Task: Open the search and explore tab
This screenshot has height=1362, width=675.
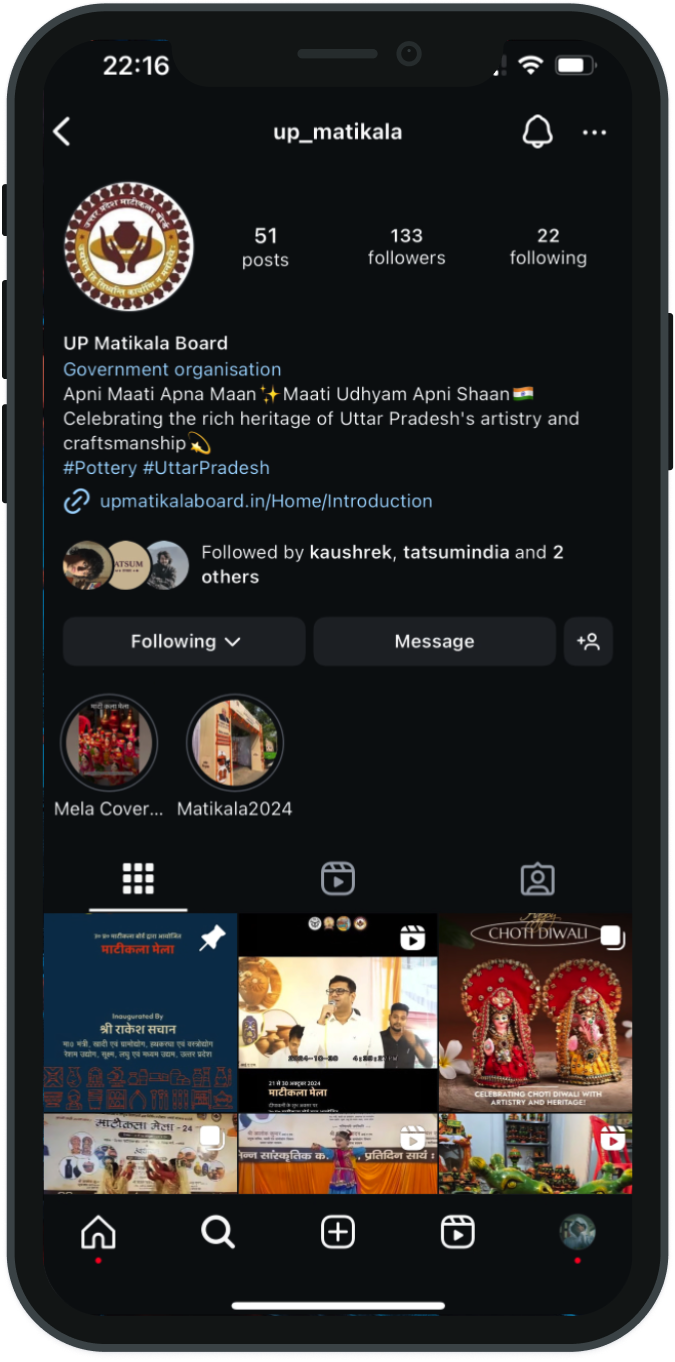Action: click(218, 1232)
